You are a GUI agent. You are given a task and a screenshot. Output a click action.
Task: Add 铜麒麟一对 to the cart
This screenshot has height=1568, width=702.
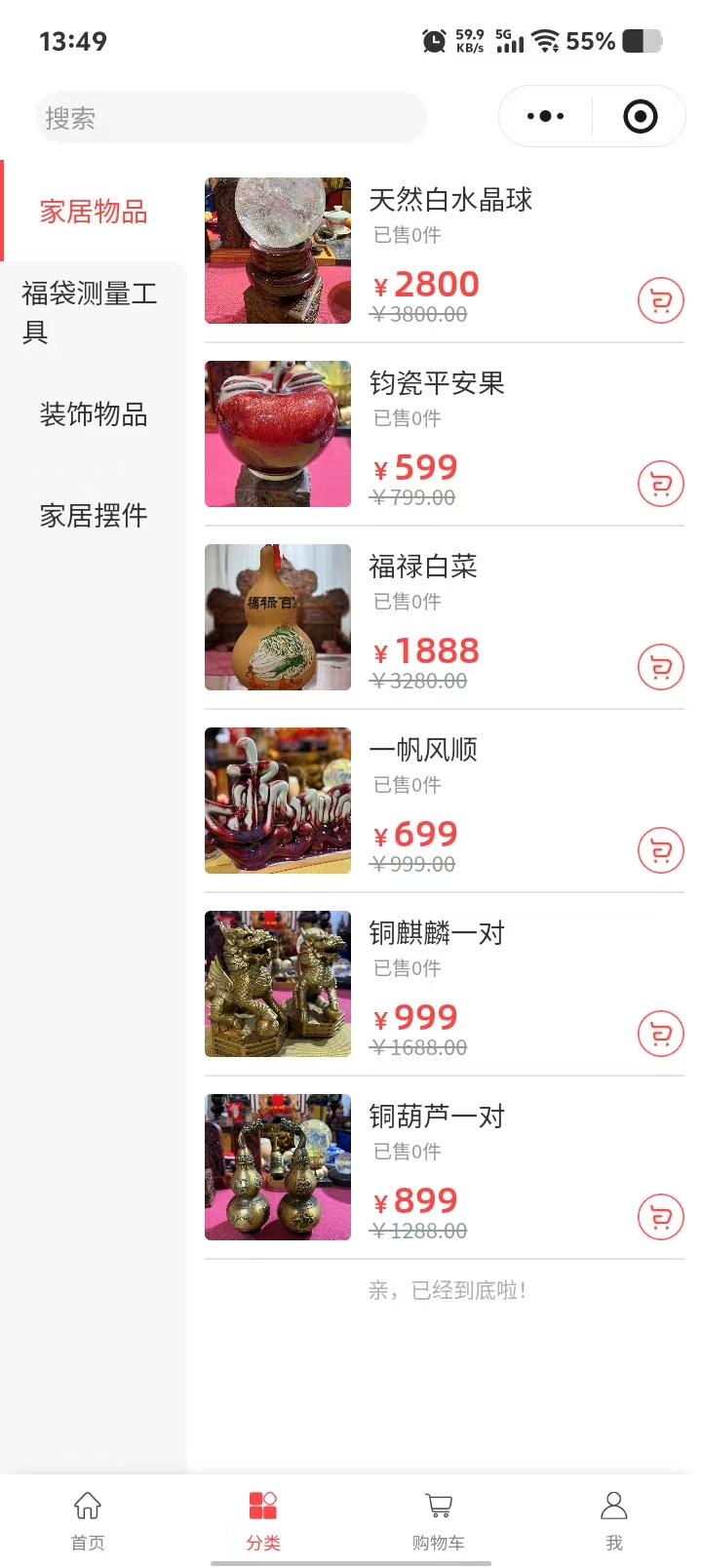tap(660, 1034)
